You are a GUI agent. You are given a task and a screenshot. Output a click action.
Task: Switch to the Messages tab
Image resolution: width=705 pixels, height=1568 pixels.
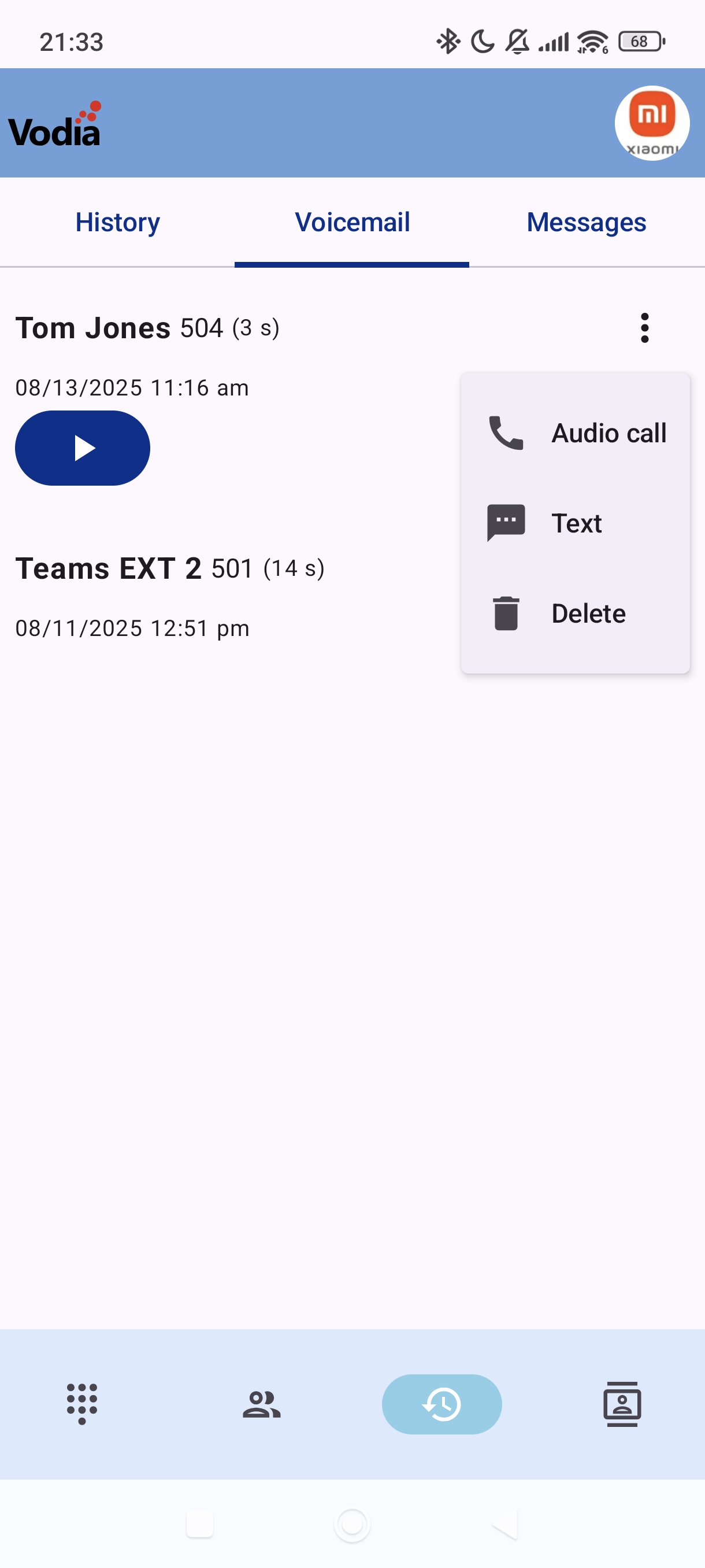click(x=586, y=222)
